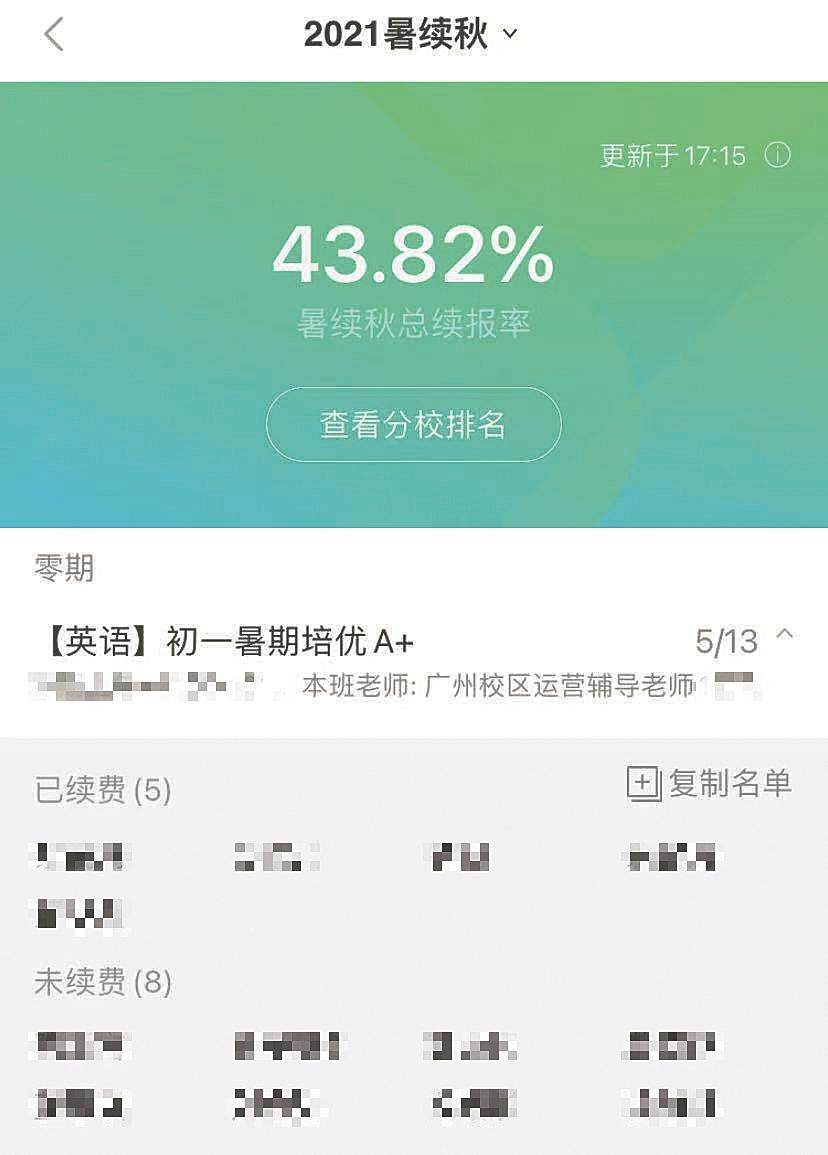Open the 2021暑续秋 term dropdown

point(412,35)
